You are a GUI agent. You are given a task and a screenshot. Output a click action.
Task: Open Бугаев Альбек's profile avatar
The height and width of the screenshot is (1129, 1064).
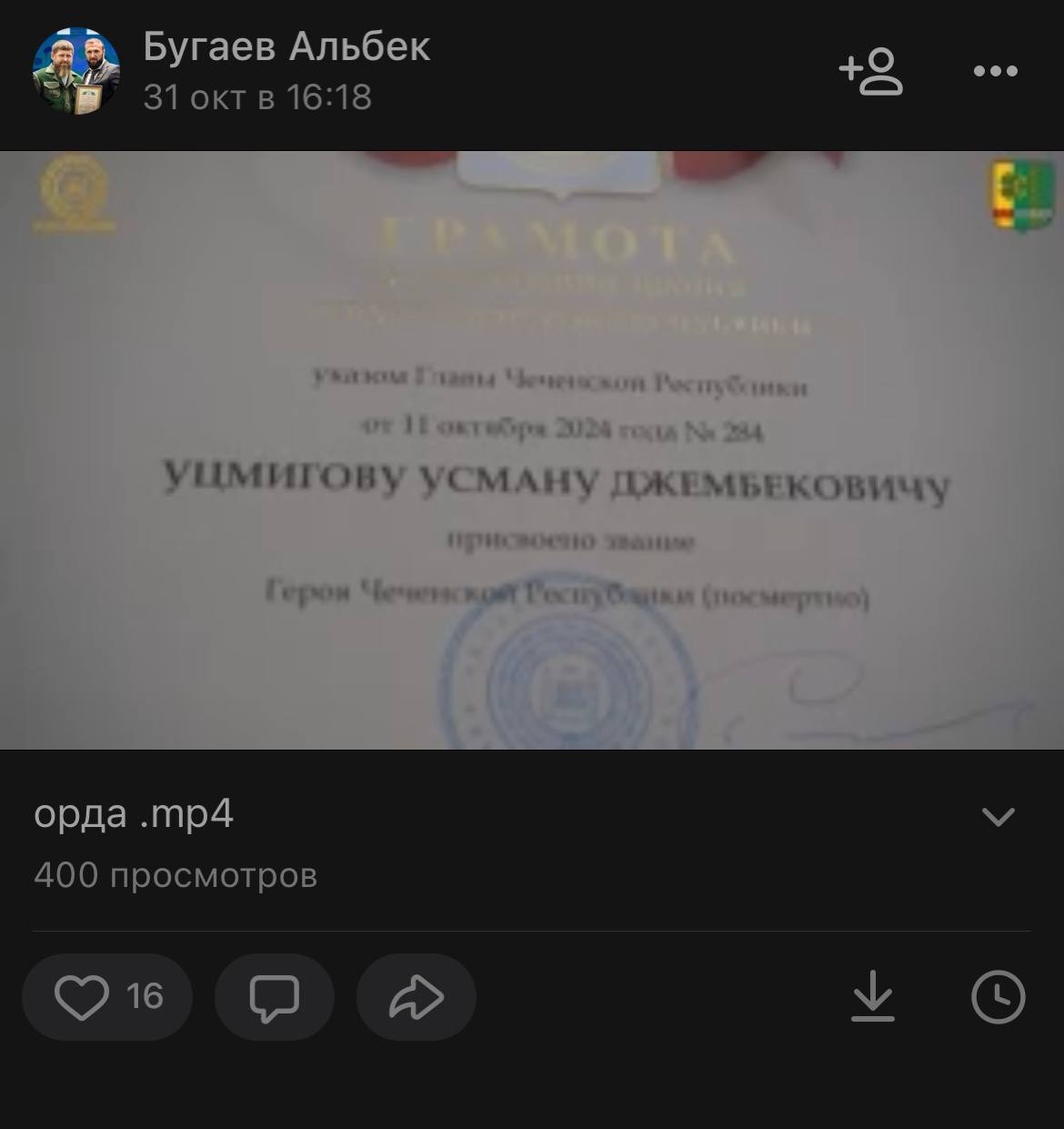[x=76, y=71]
